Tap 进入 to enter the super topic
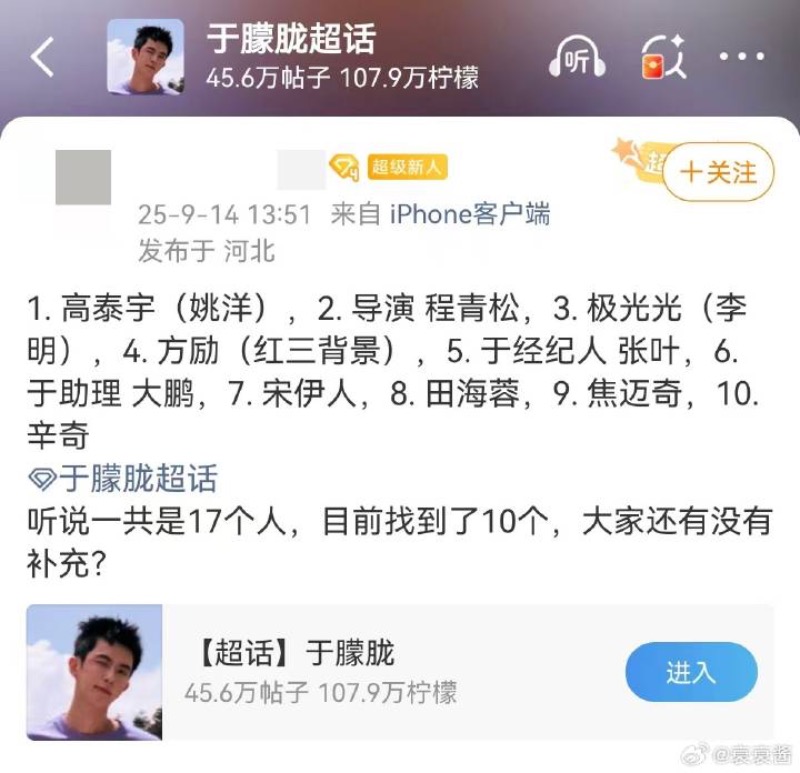This screenshot has height=773, width=800. [x=691, y=672]
